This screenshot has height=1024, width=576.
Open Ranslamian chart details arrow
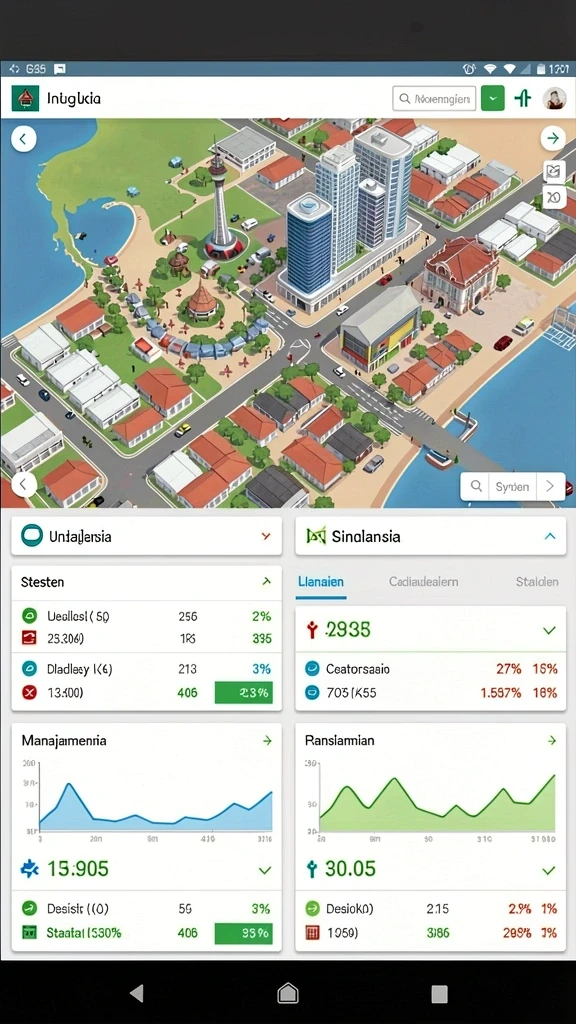[551, 741]
